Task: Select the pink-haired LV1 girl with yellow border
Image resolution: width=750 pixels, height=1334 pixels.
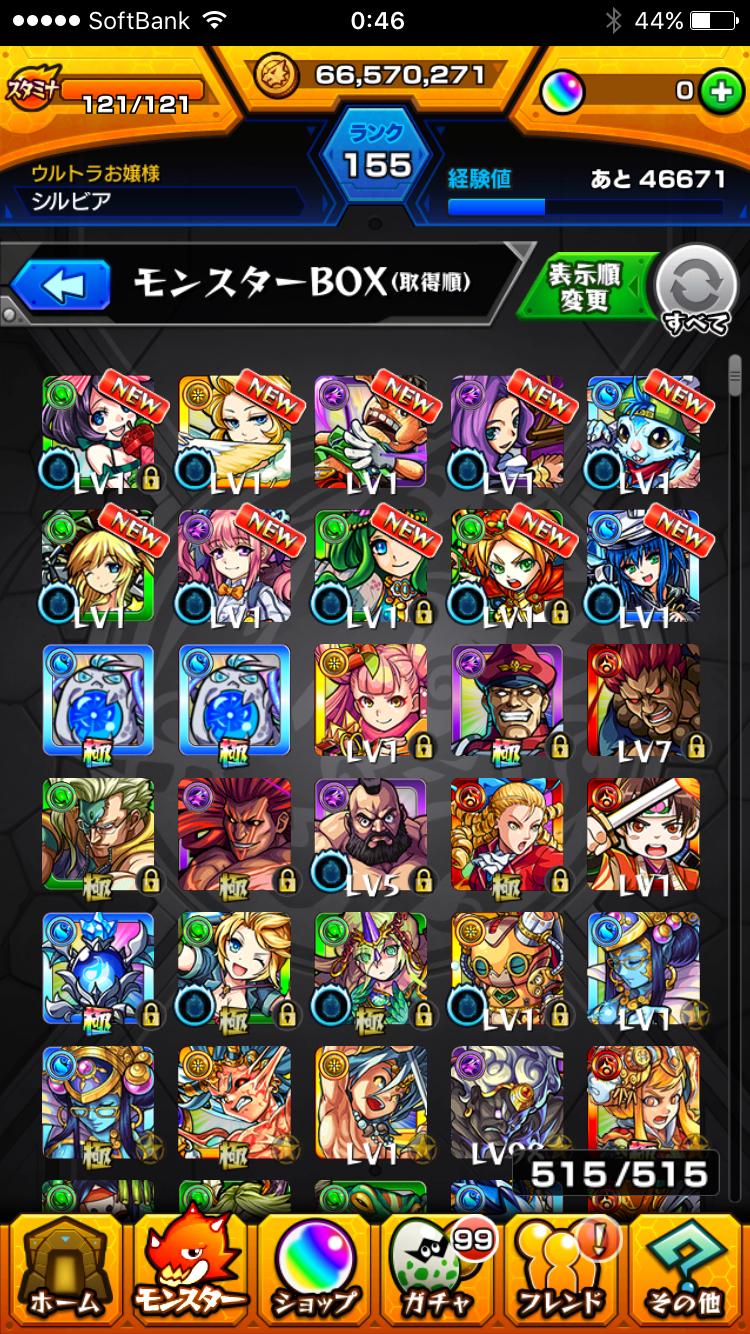Action: (370, 699)
